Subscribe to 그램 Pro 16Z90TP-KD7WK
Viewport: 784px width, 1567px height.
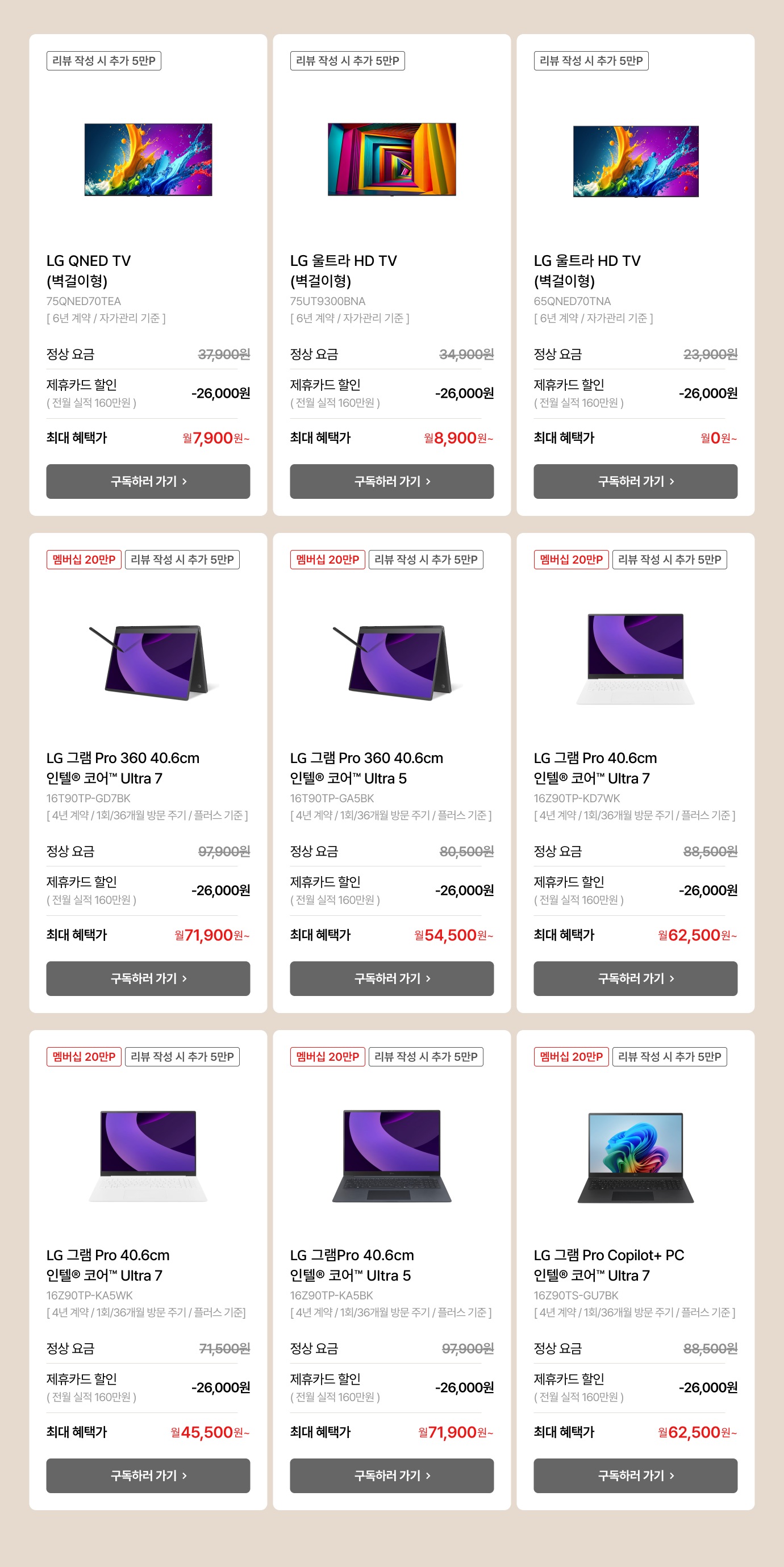click(635, 978)
